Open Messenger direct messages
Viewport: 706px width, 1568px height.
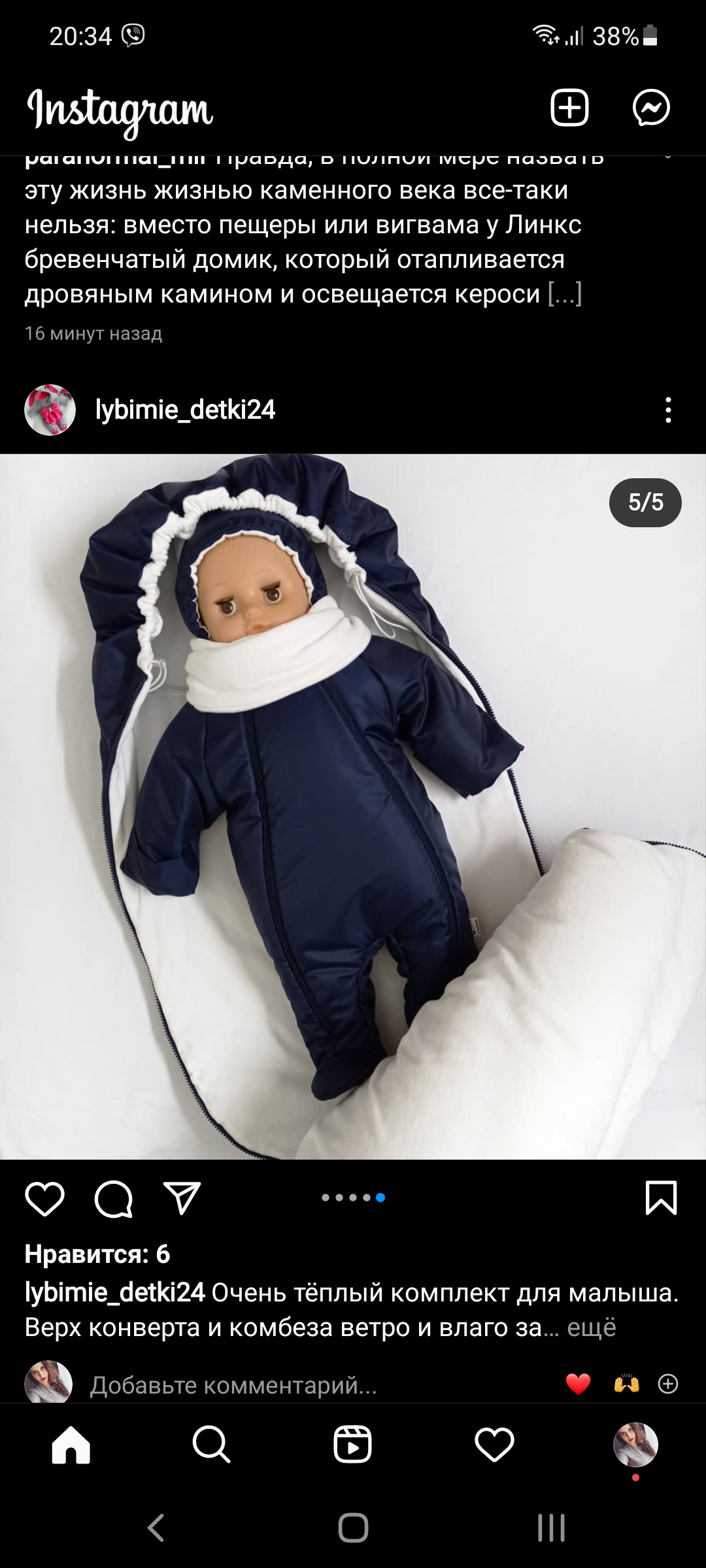(x=651, y=108)
